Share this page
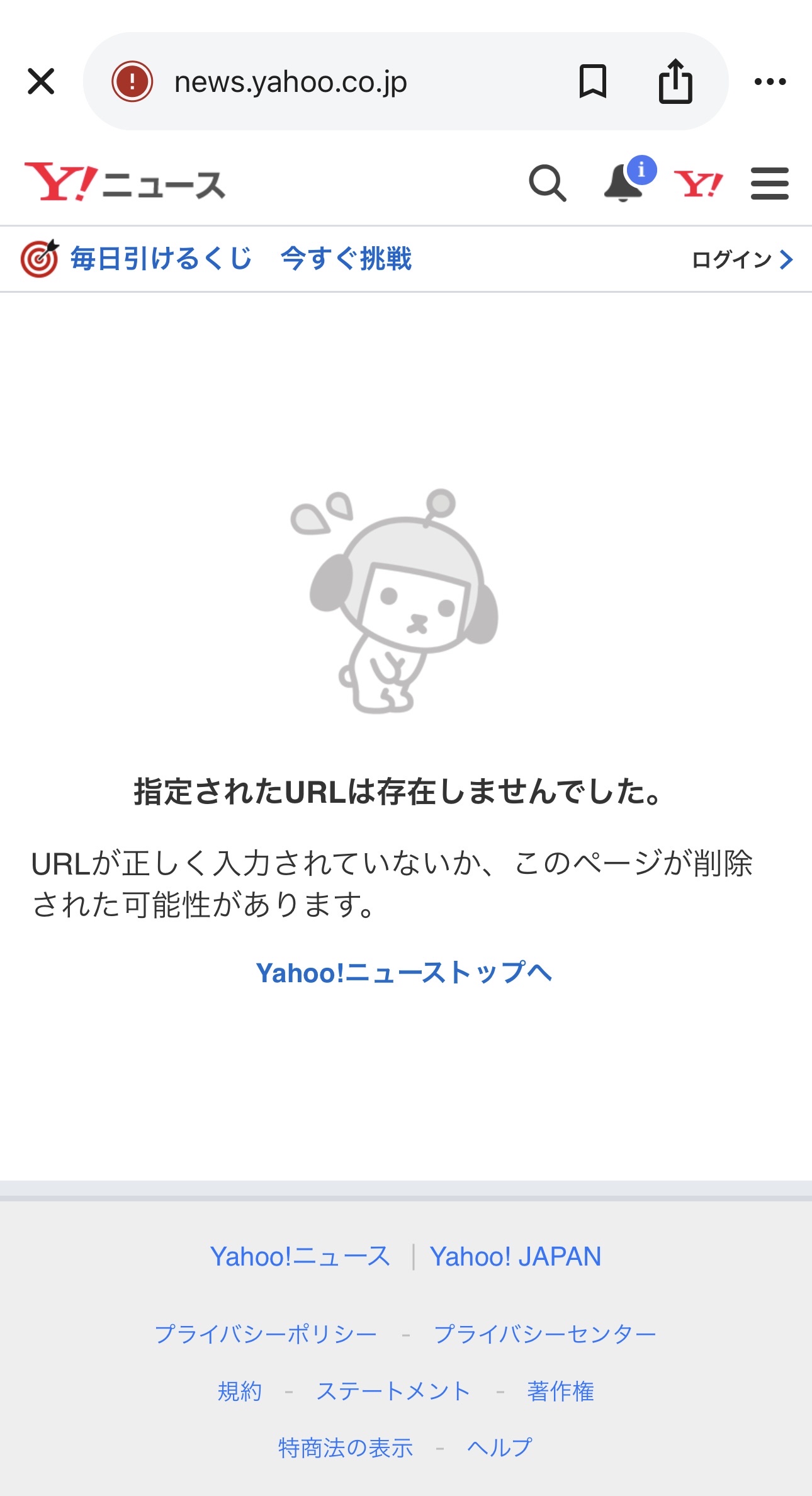Screen dimensions: 812x1496 point(675,81)
